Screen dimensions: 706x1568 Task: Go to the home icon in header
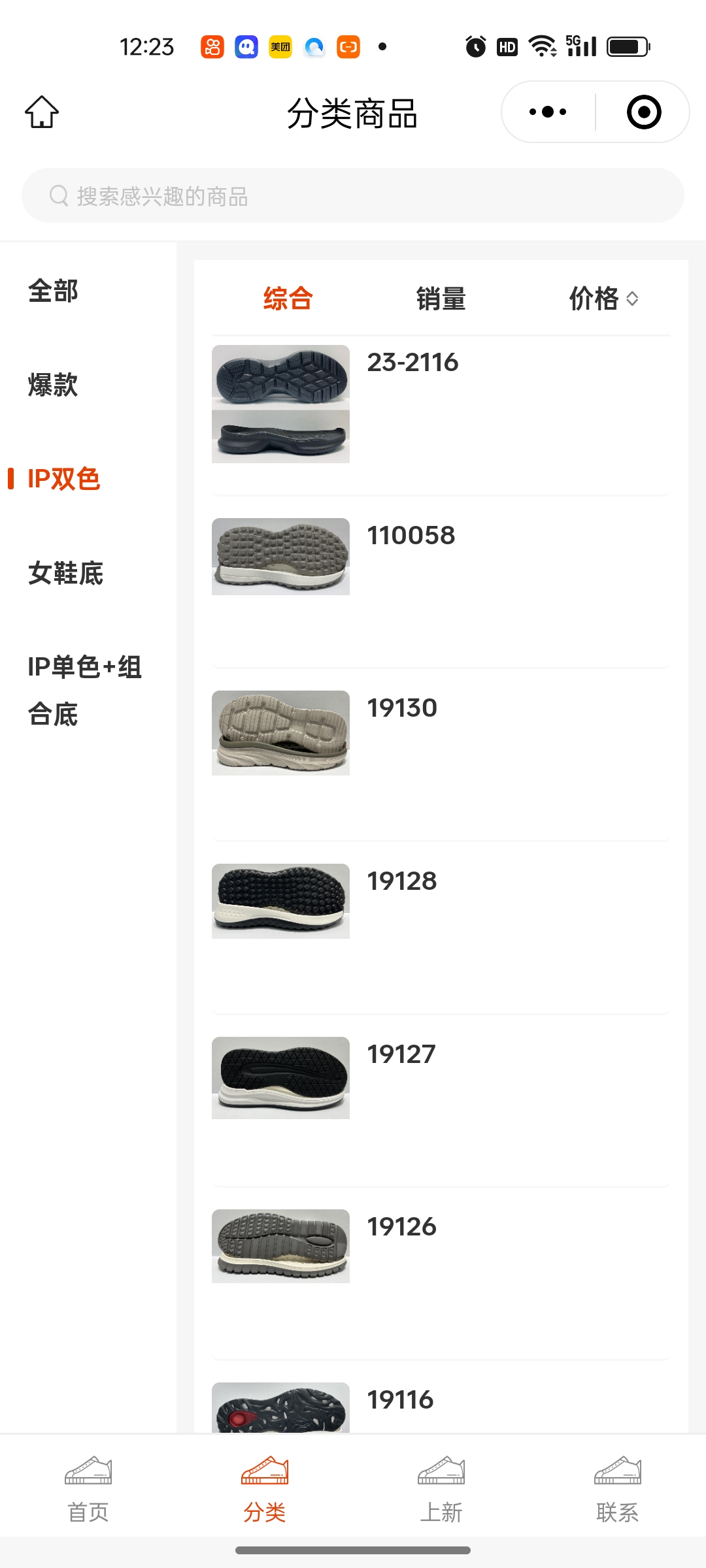click(x=42, y=112)
